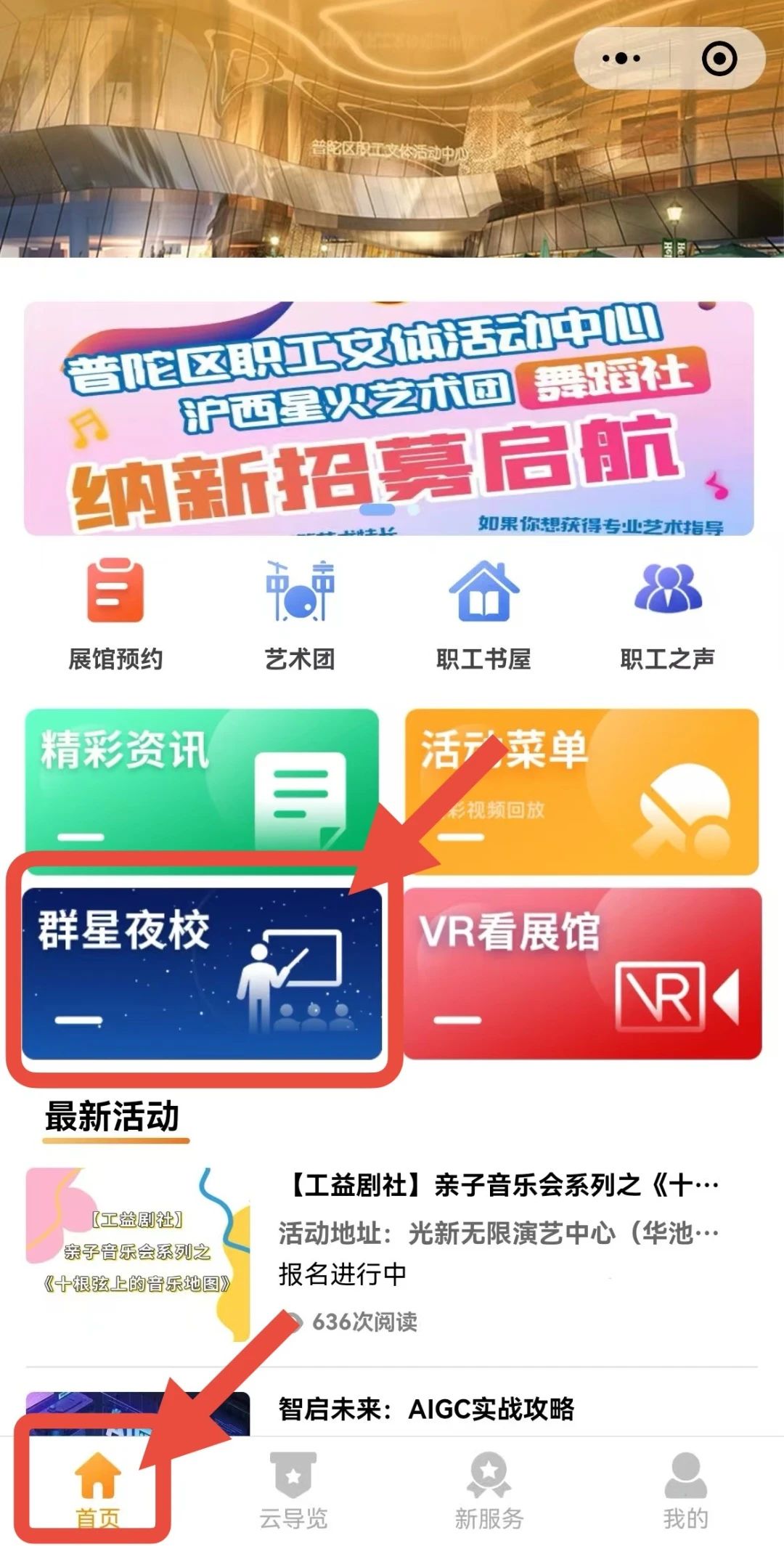Screen dimensions: 784x1546
Task: Open the VR看展馆 card
Action: [582, 972]
